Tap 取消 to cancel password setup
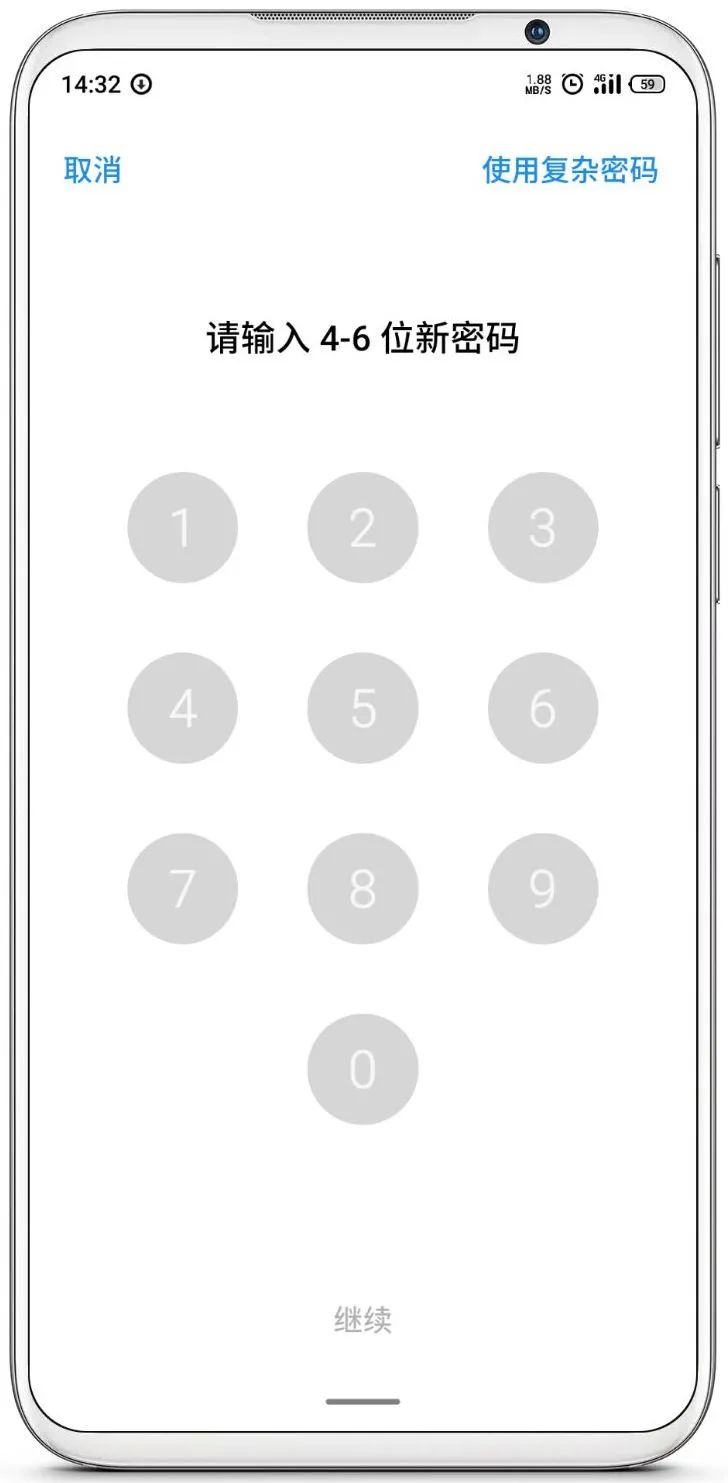 92,170
